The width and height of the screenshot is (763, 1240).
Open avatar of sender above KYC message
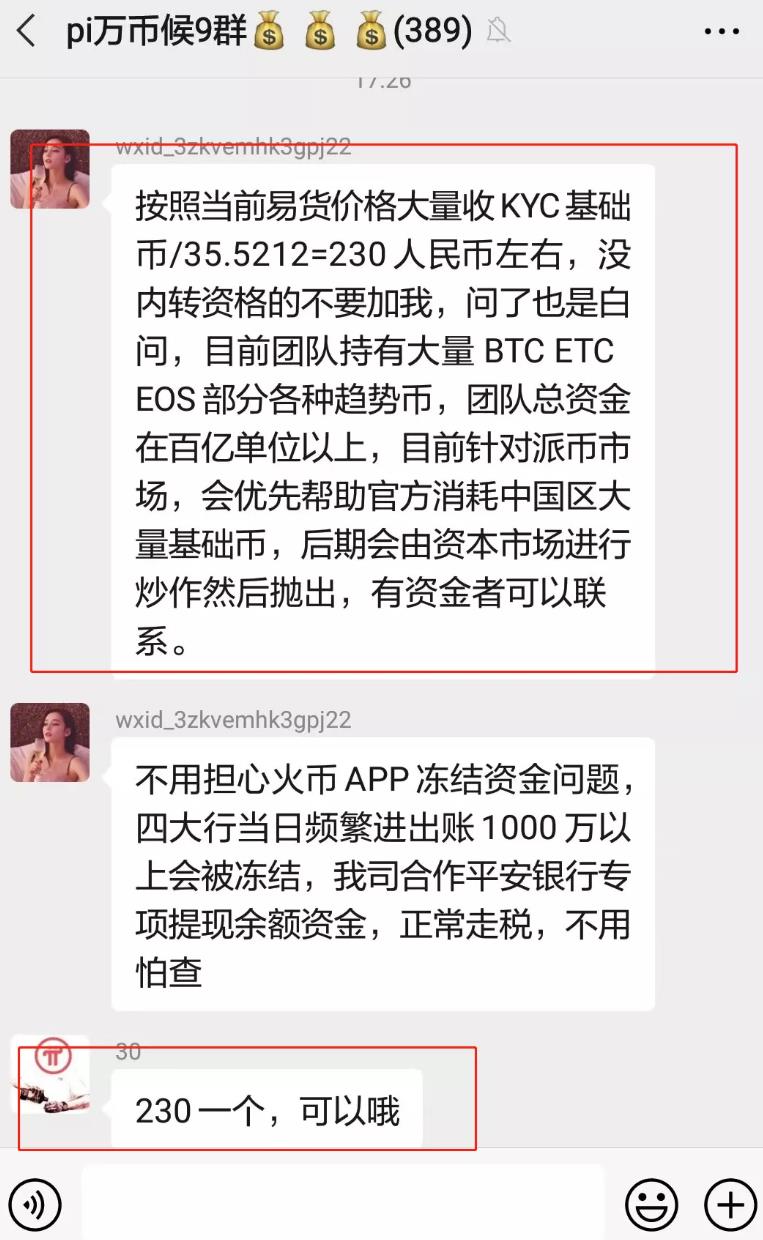(x=50, y=170)
